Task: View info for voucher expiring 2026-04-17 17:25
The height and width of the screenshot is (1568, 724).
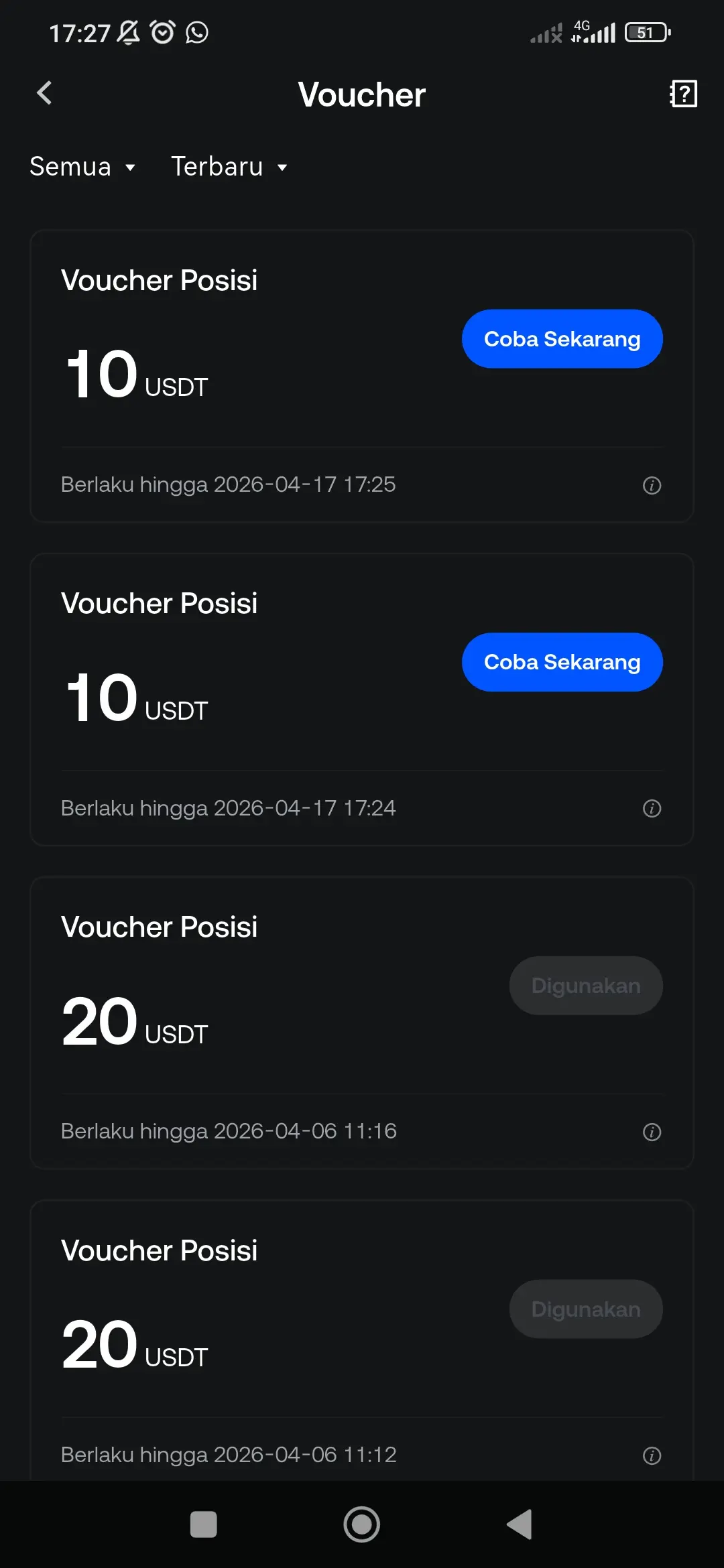Action: [652, 484]
